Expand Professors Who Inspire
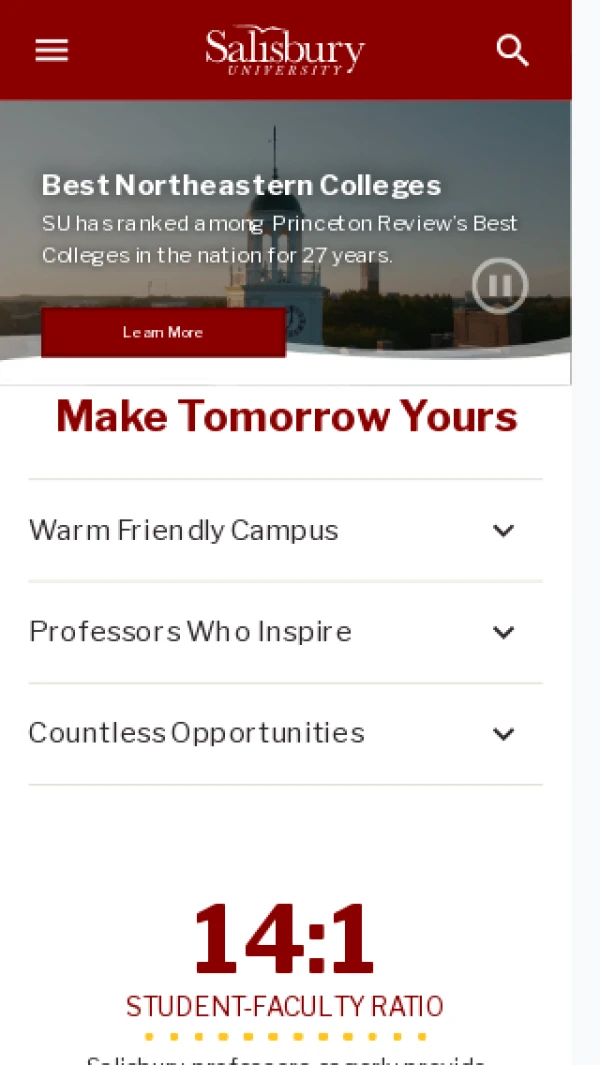 (285, 632)
